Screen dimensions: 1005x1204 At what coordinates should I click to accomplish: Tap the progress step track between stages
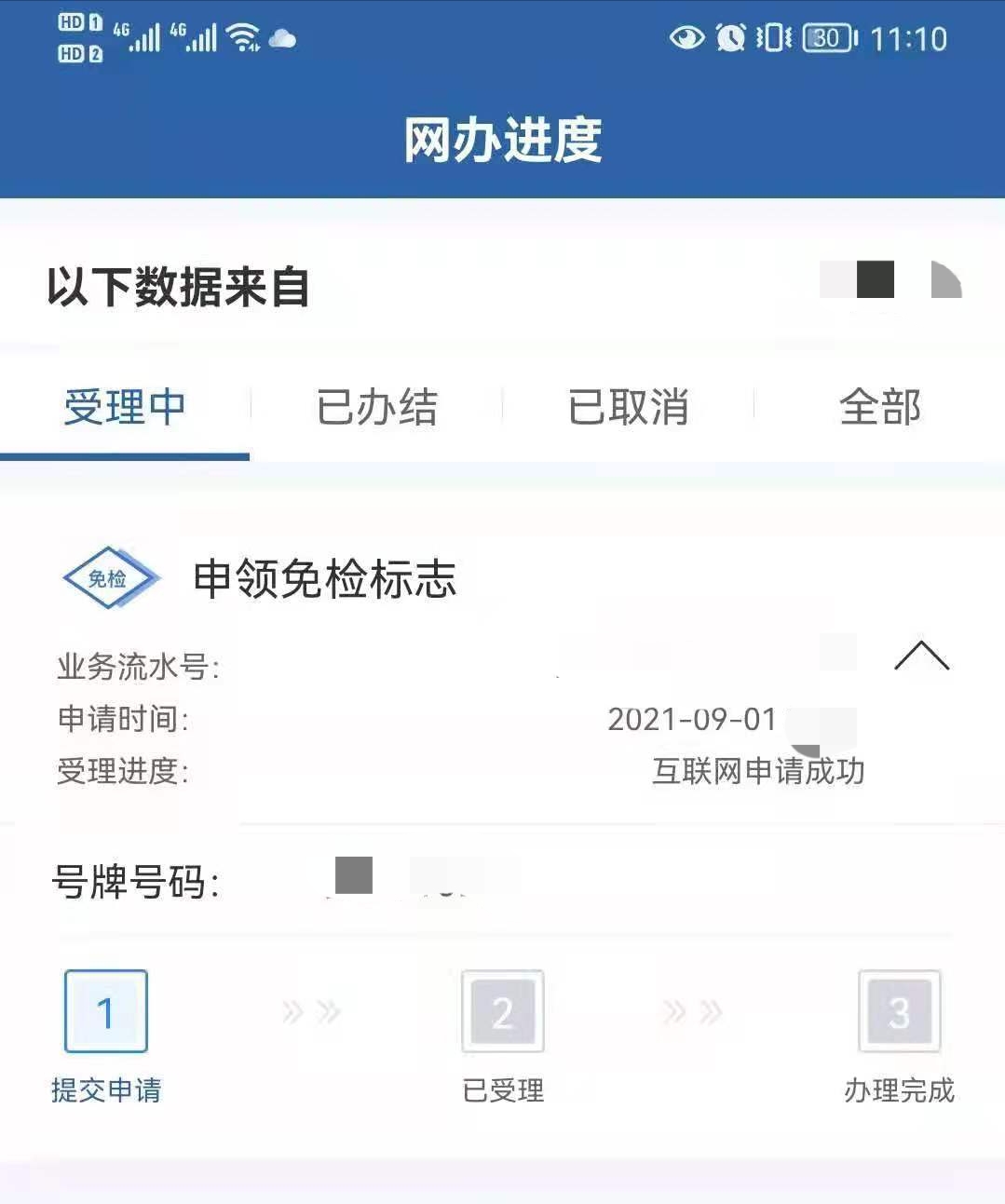click(503, 1011)
